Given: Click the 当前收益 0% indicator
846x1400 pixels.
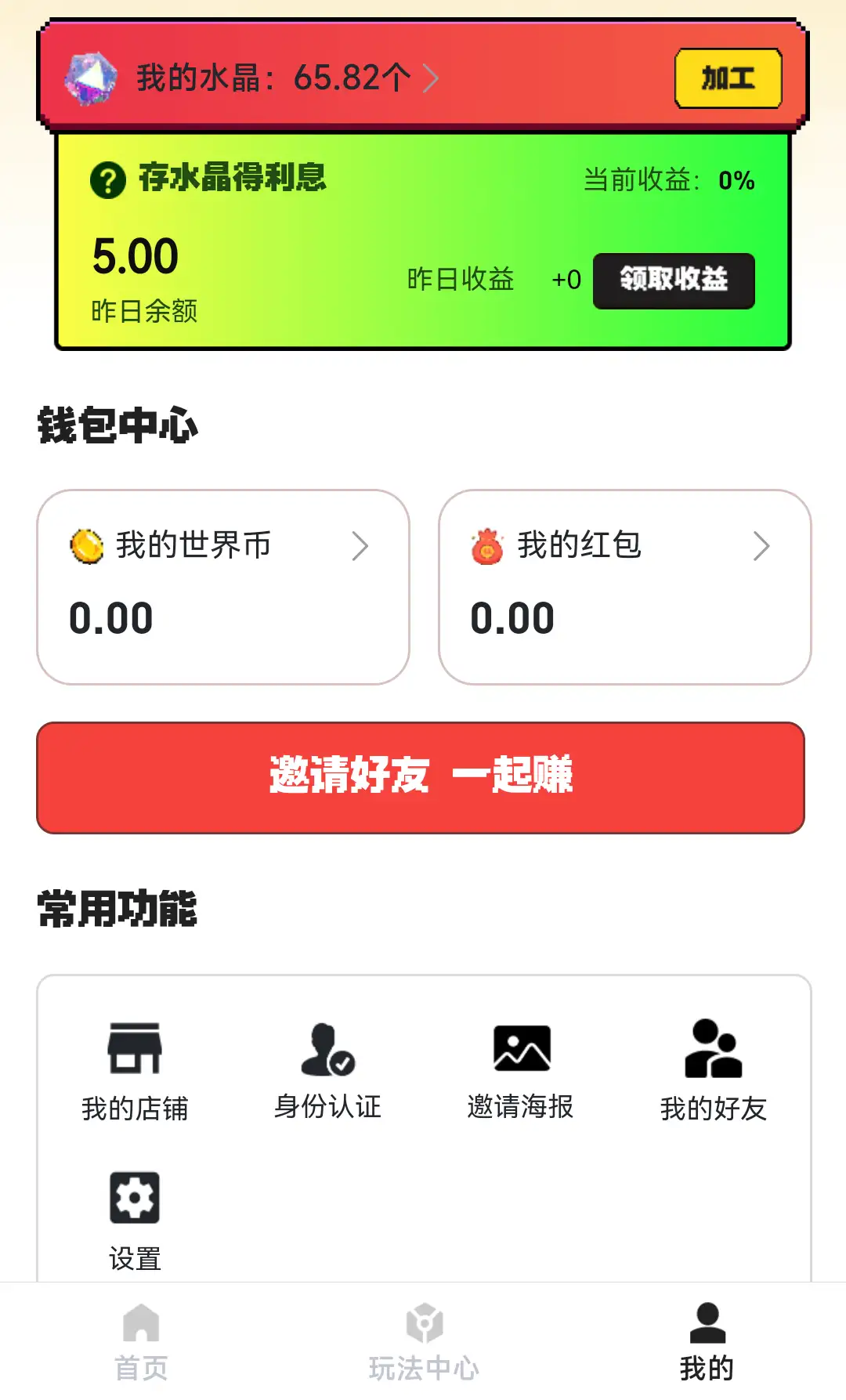Looking at the screenshot, I should coord(670,180).
